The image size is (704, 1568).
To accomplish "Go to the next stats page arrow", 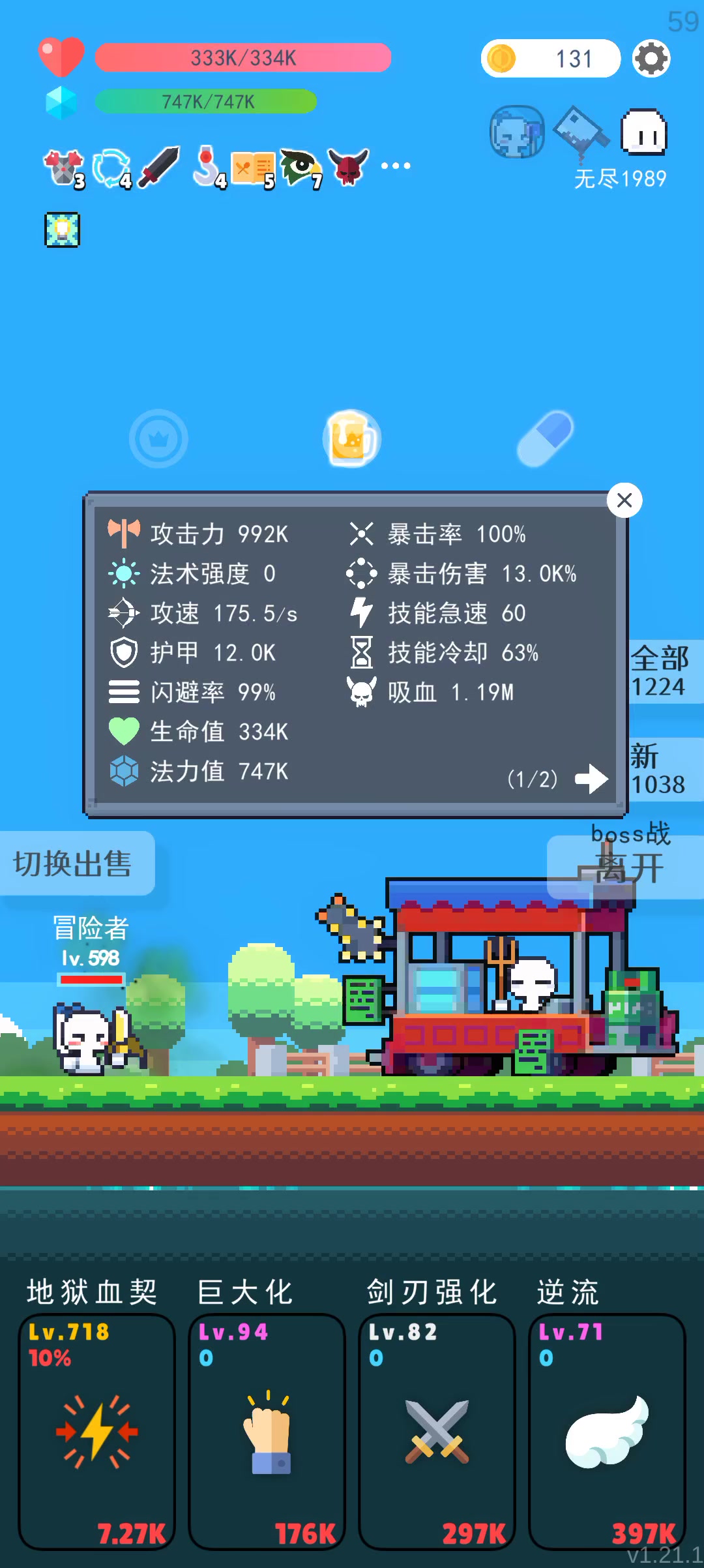I will pos(591,778).
